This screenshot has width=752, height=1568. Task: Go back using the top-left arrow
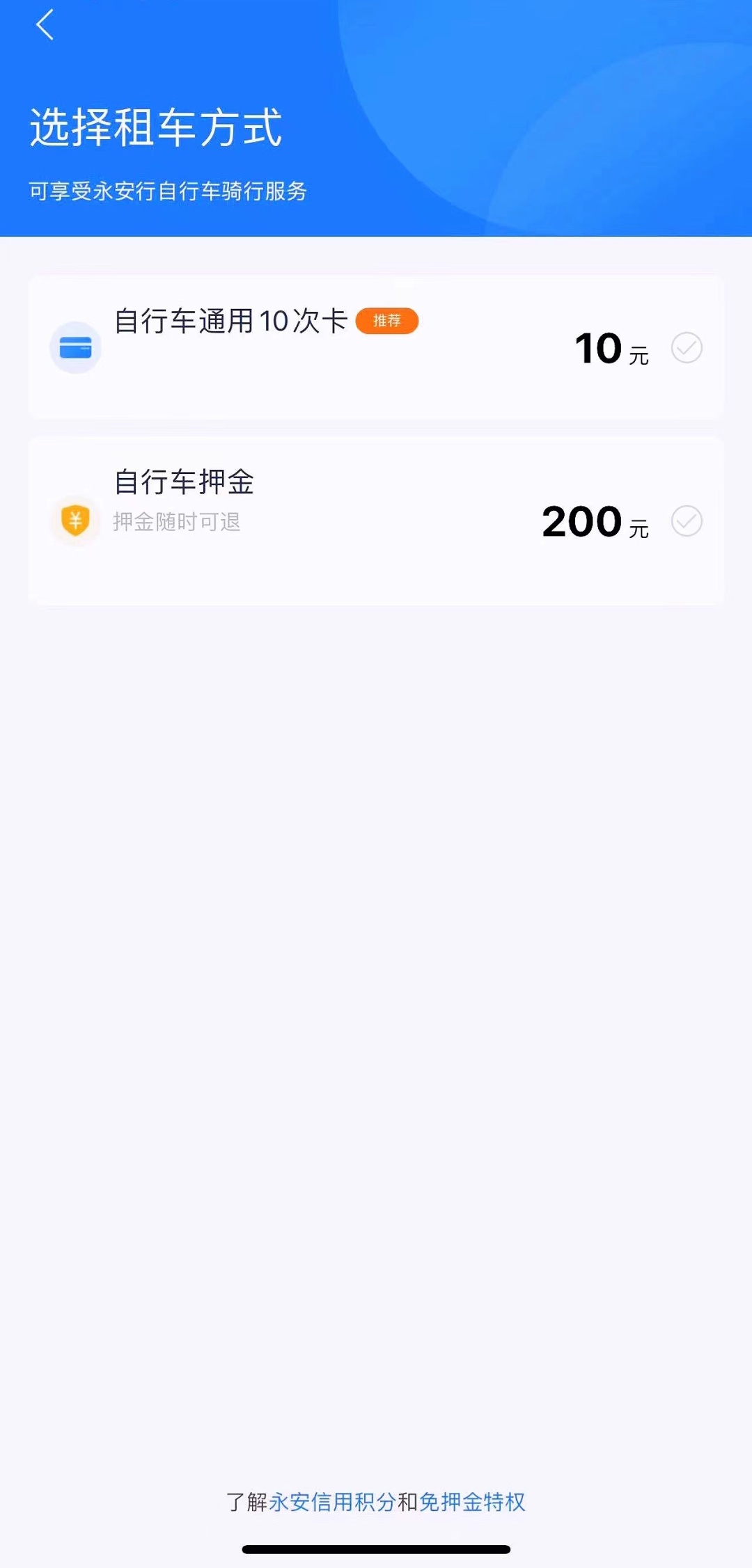click(x=45, y=26)
